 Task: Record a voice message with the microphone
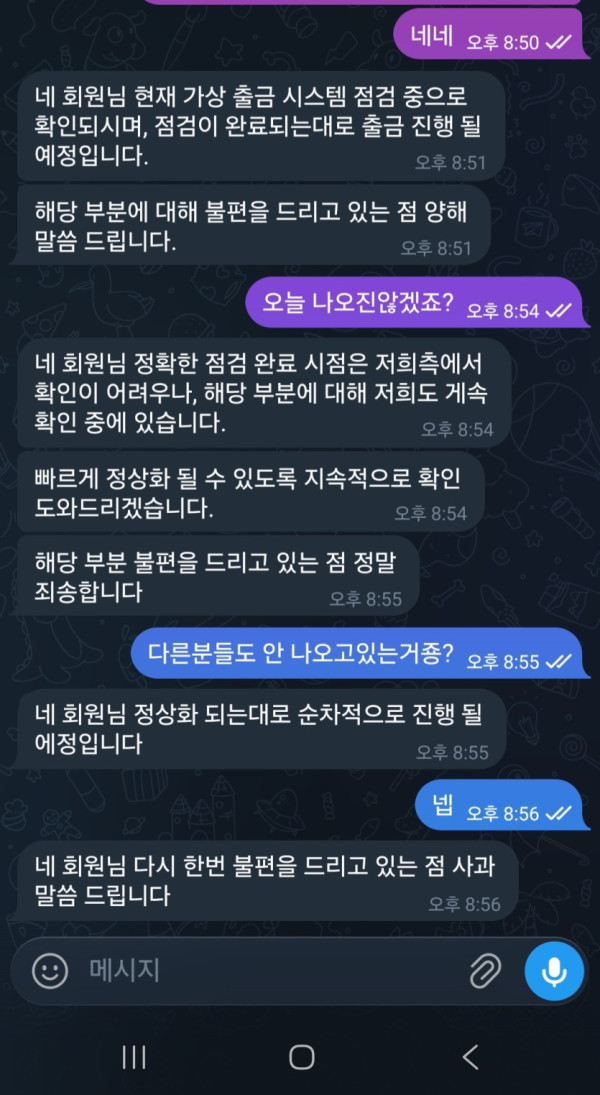(554, 970)
